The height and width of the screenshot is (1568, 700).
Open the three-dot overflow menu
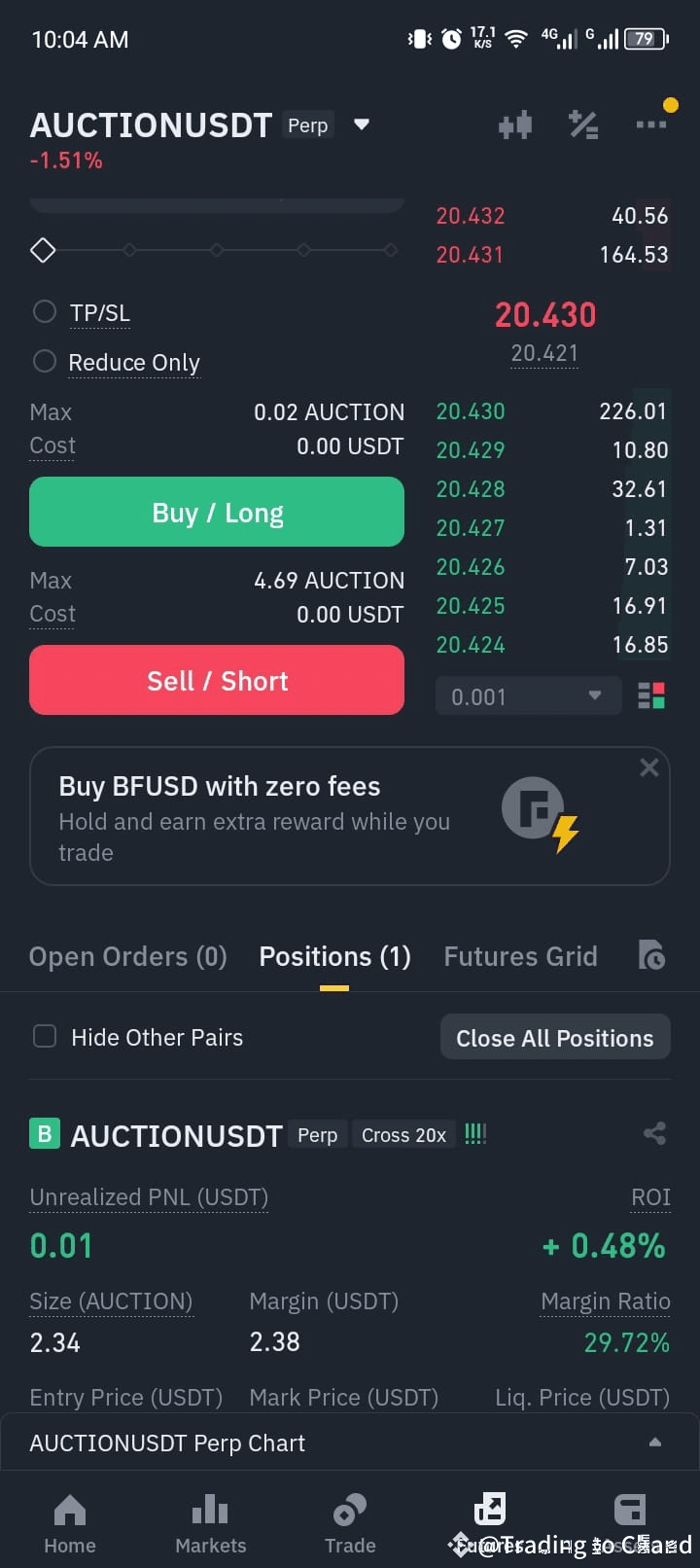coord(650,125)
